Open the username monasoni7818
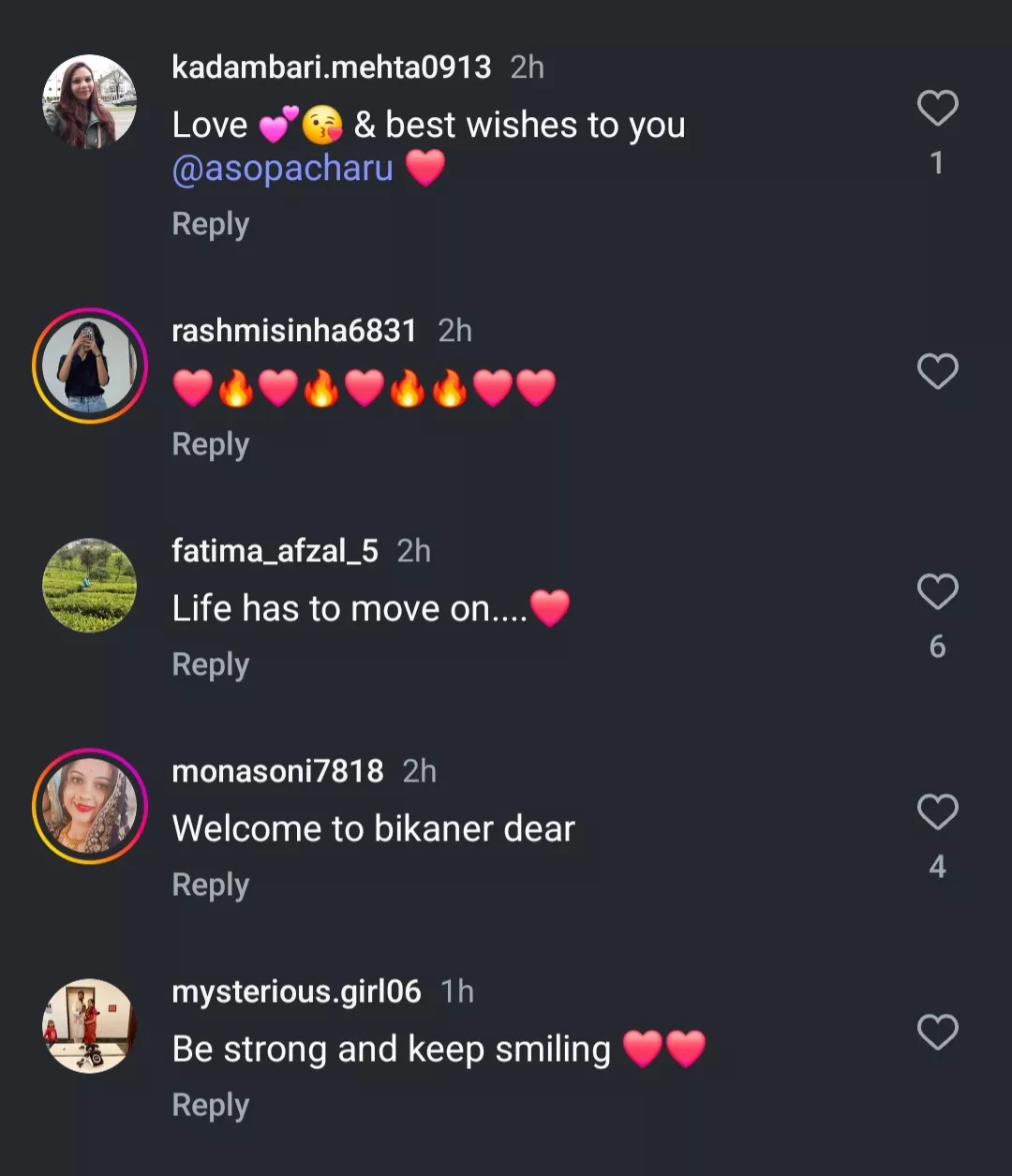 (277, 771)
